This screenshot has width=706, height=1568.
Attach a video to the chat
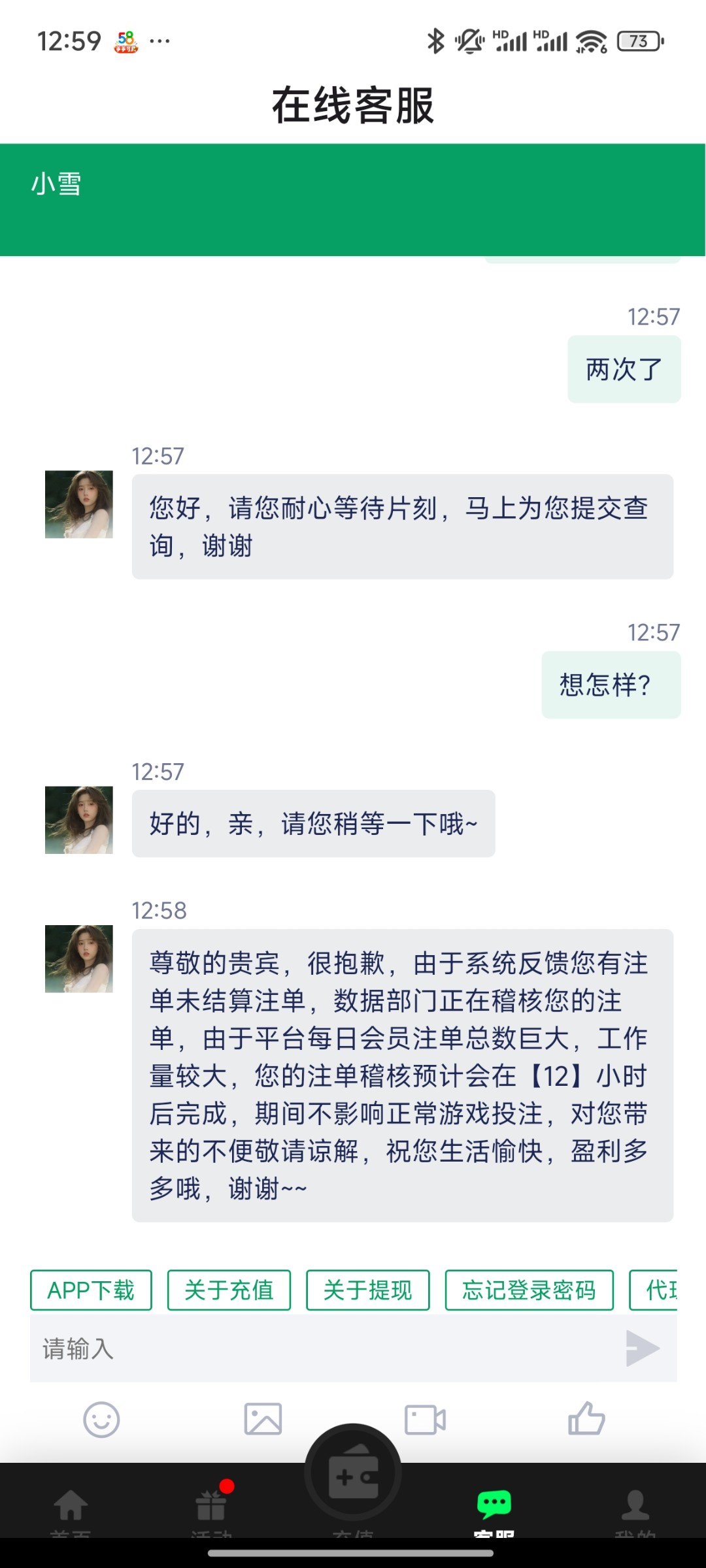pyautogui.click(x=425, y=1420)
